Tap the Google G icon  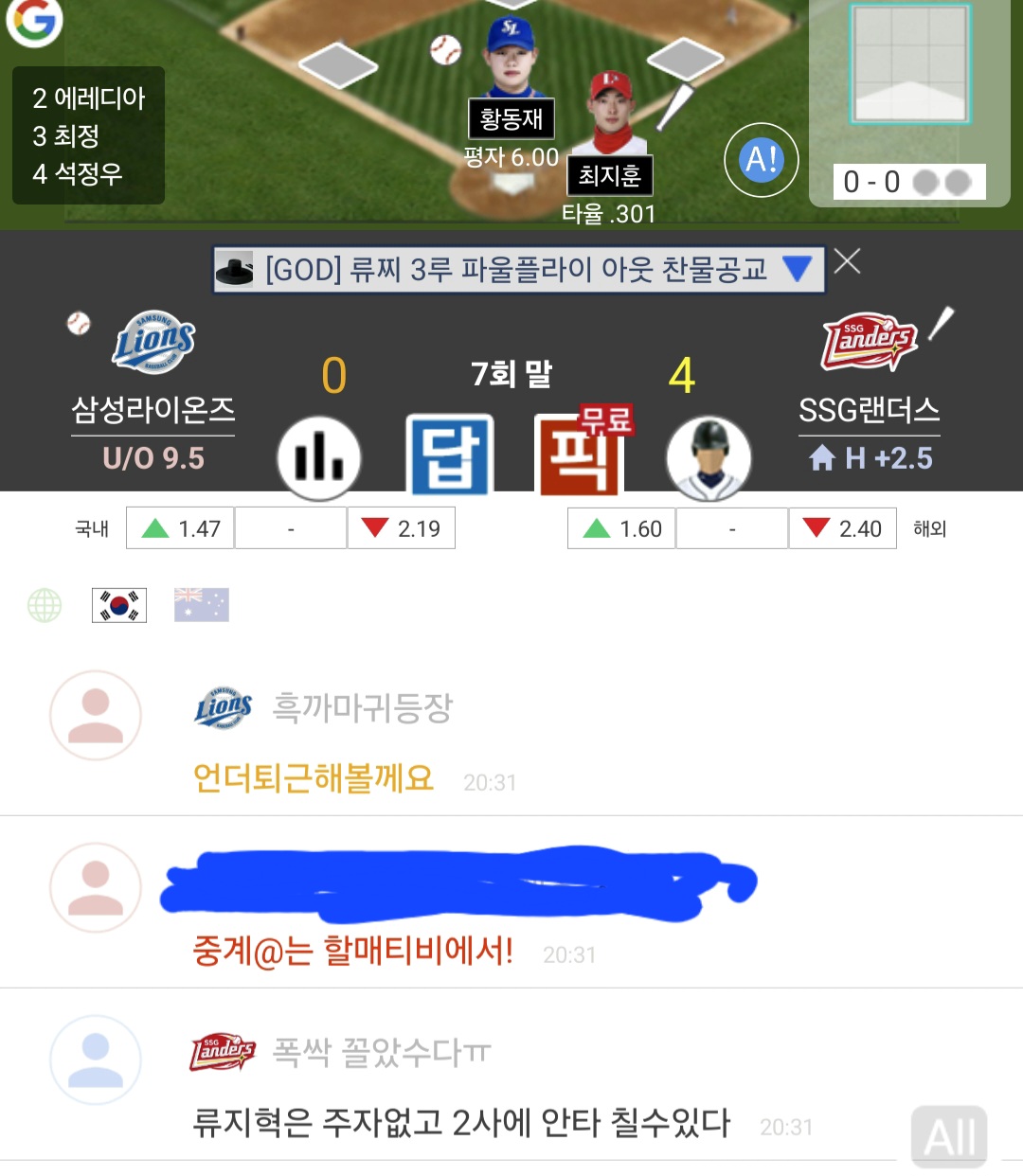click(x=35, y=21)
